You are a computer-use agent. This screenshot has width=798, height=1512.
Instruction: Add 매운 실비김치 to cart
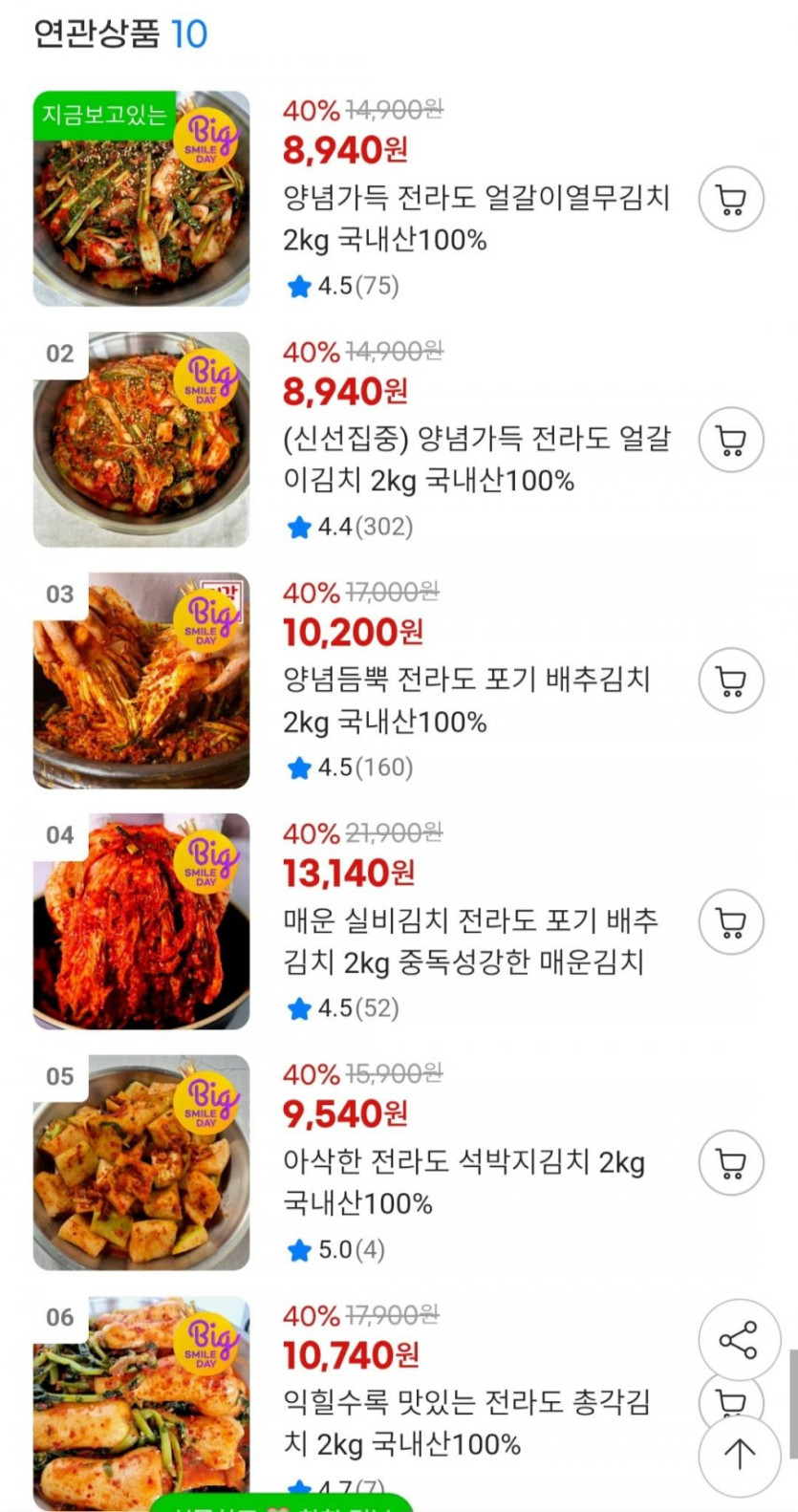click(x=731, y=922)
